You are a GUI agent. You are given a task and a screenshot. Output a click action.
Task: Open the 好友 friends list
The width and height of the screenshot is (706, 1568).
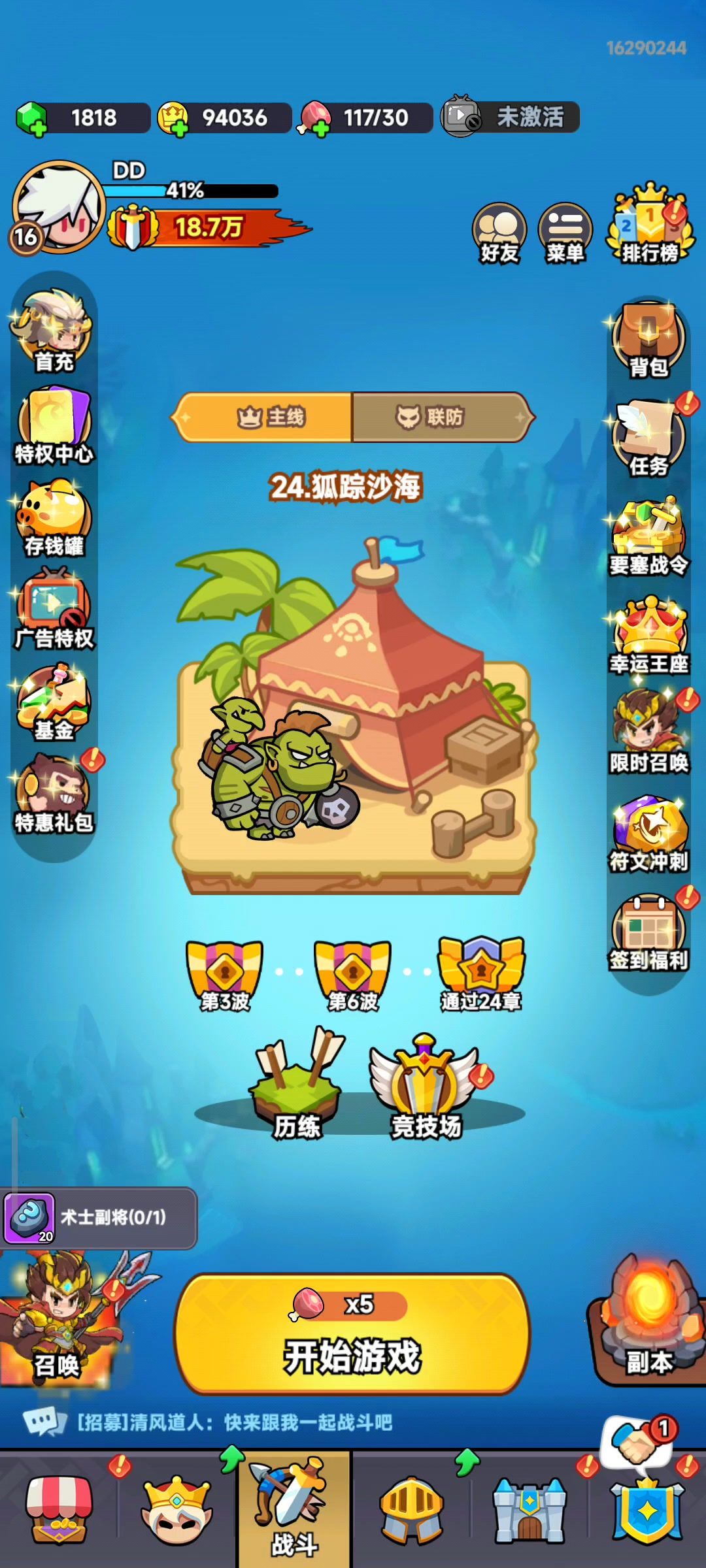click(x=499, y=233)
